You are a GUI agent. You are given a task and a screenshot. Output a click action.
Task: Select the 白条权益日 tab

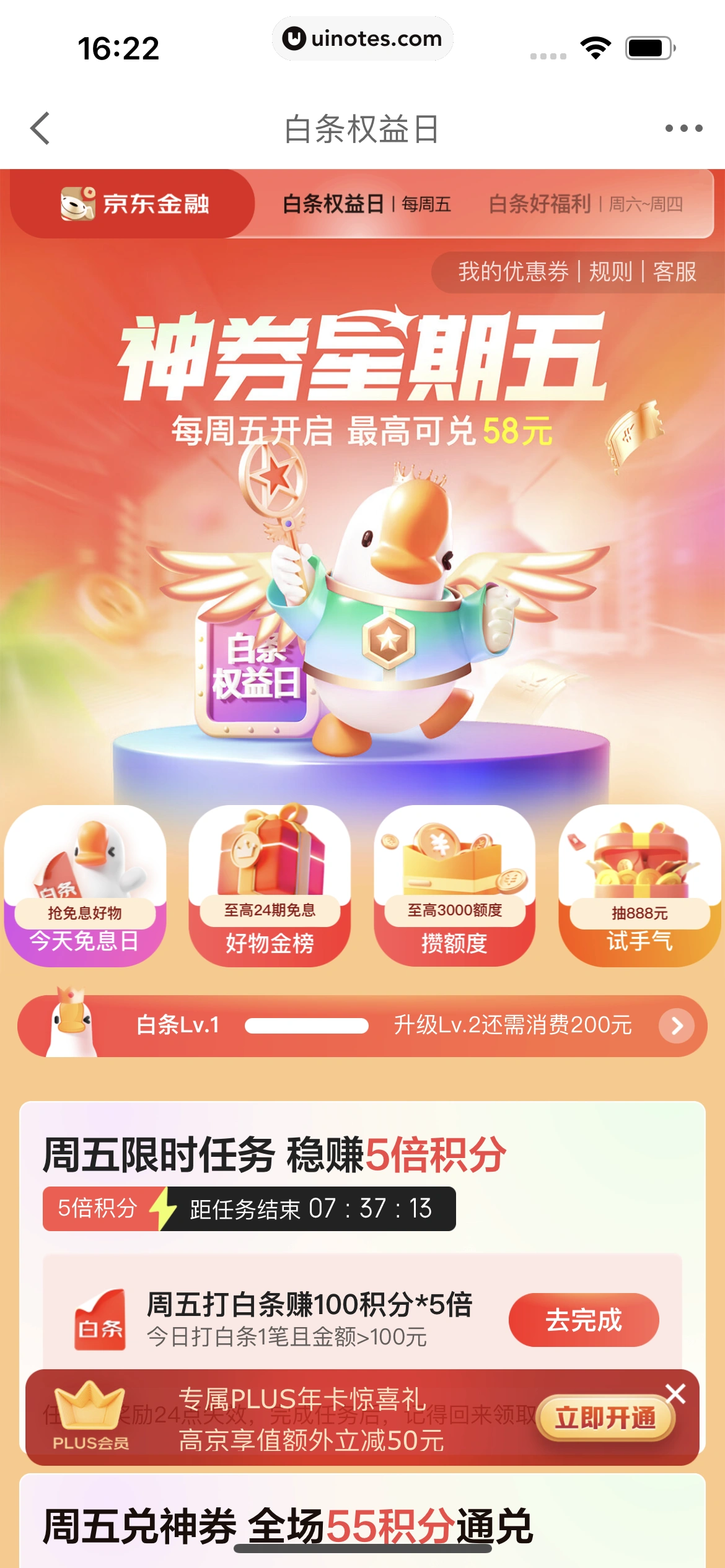point(366,204)
